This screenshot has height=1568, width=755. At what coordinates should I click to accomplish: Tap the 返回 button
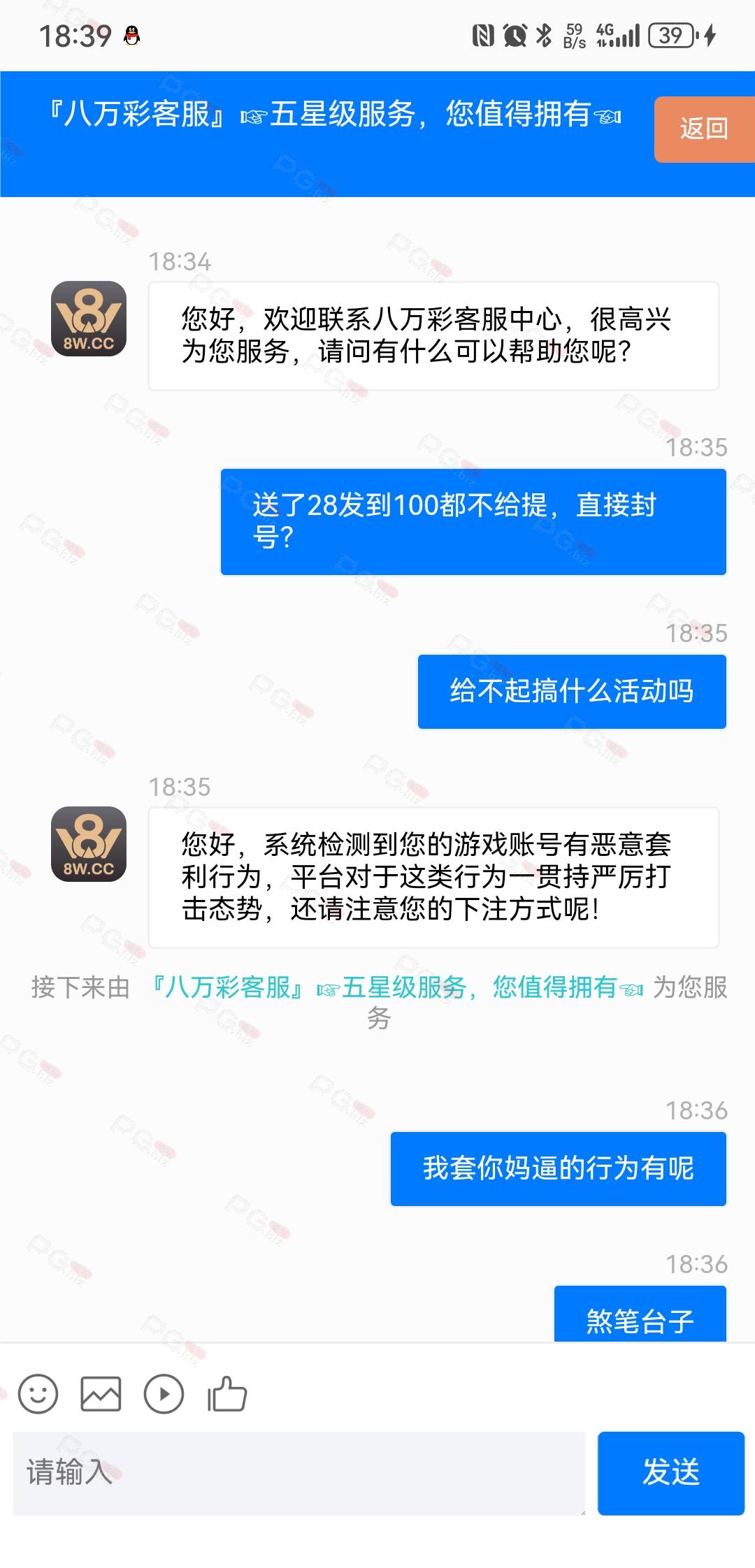point(704,130)
